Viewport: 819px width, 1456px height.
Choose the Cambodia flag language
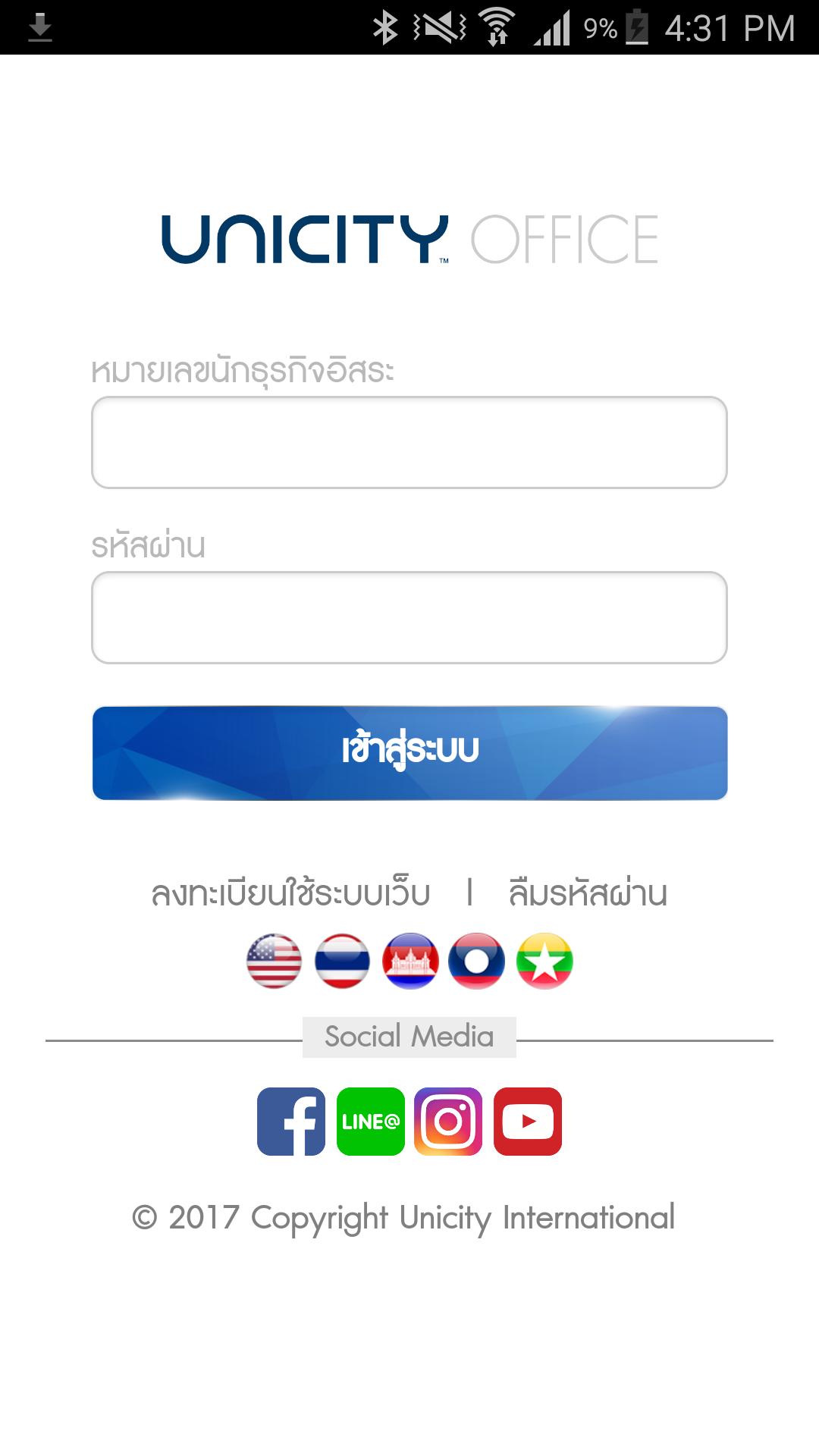pyautogui.click(x=410, y=961)
